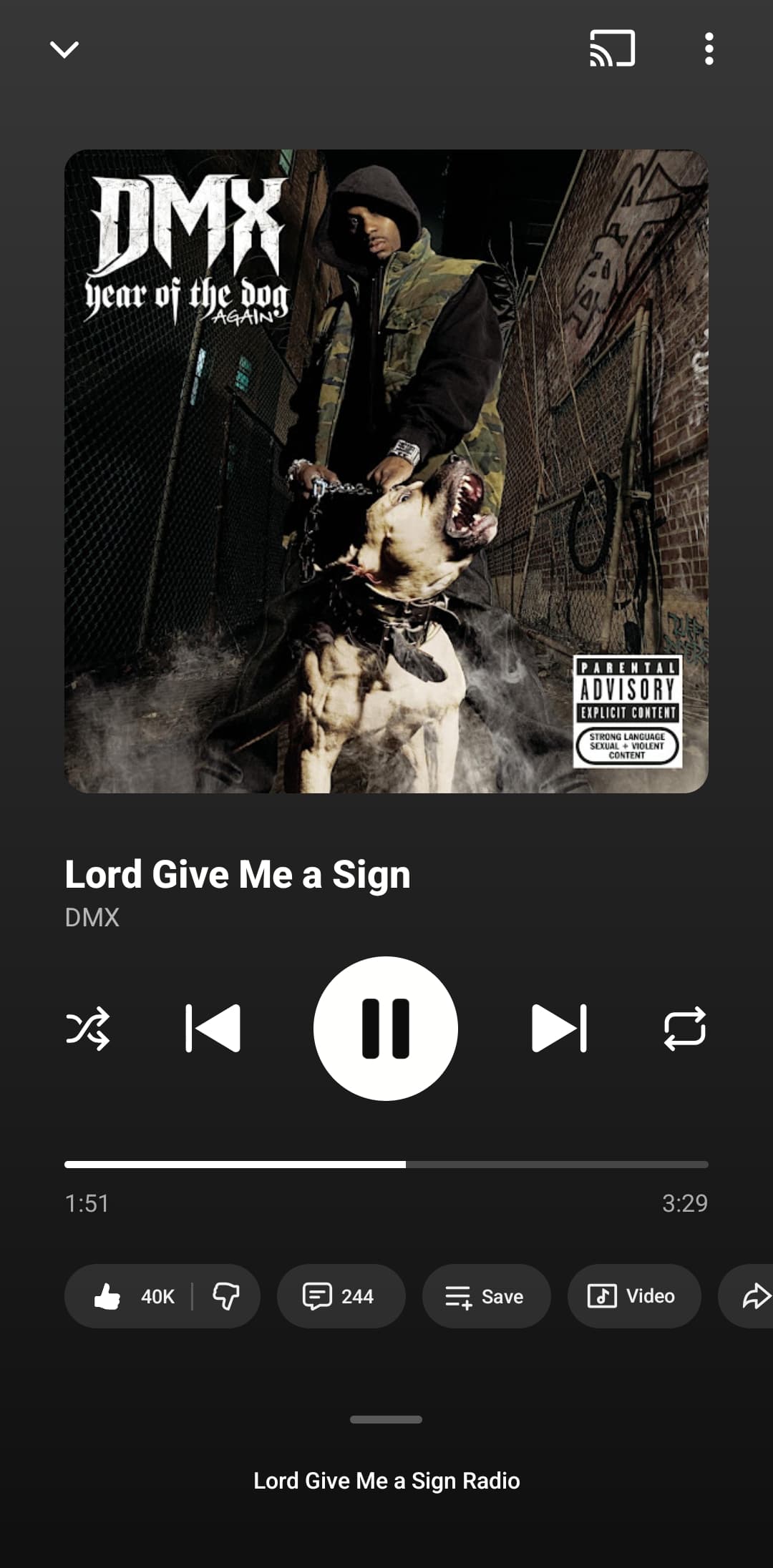The width and height of the screenshot is (773, 1568).
Task: Open the Lord Give Me a Sign Radio queue
Action: pyautogui.click(x=386, y=1480)
